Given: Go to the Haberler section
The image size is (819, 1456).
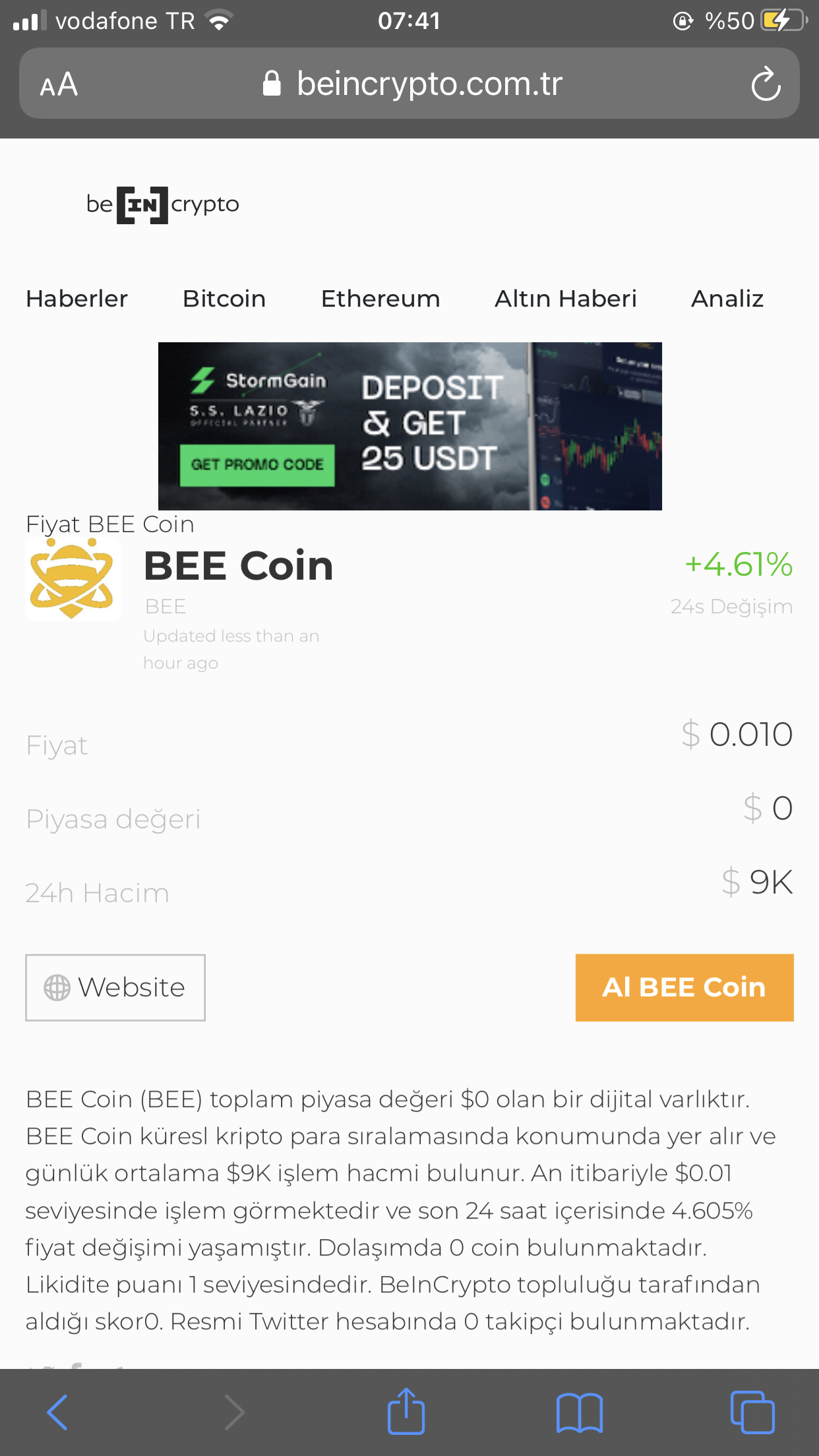Looking at the screenshot, I should pyautogui.click(x=76, y=299).
